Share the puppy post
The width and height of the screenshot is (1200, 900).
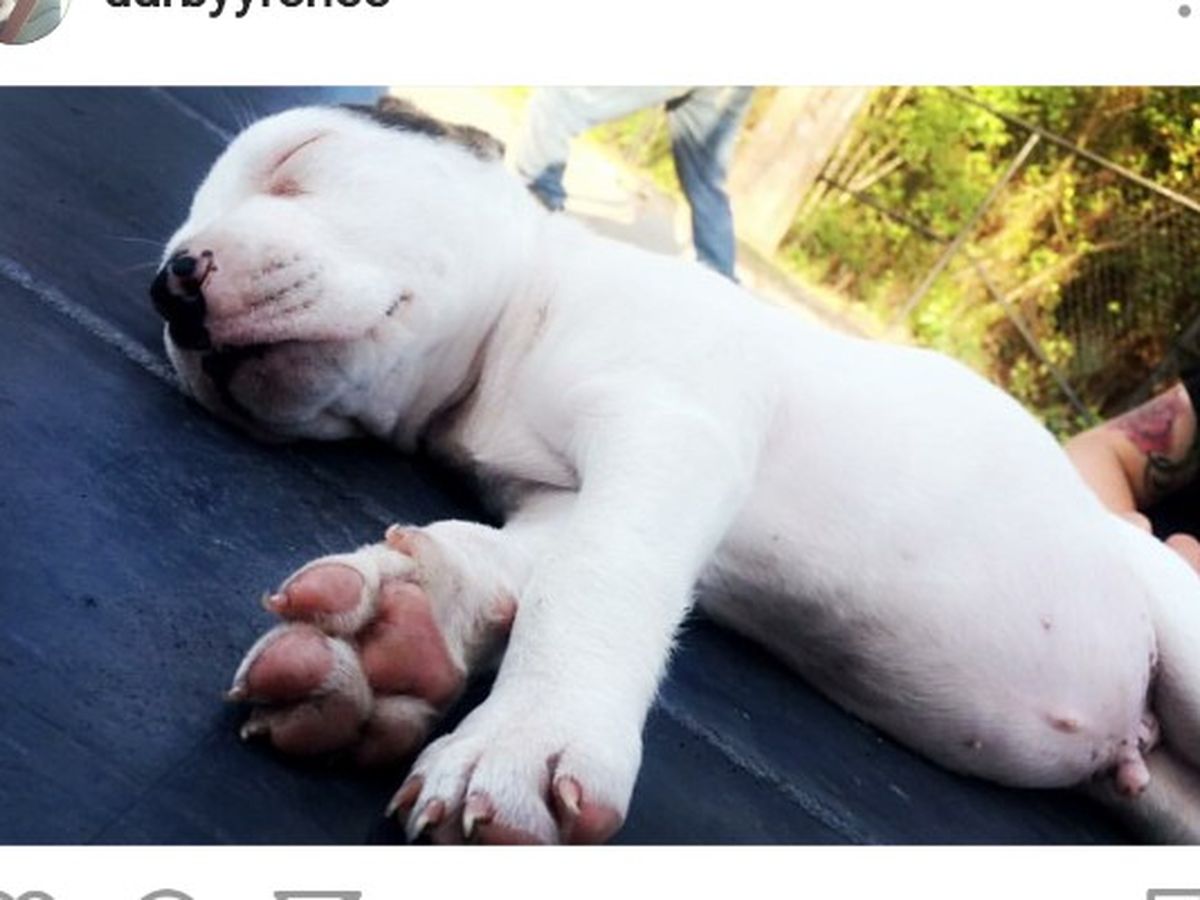click(317, 894)
